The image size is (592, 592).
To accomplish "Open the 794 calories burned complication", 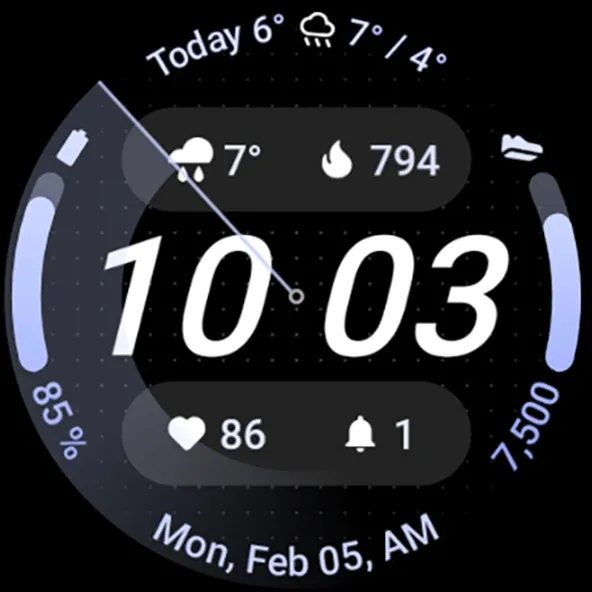I will [380, 160].
